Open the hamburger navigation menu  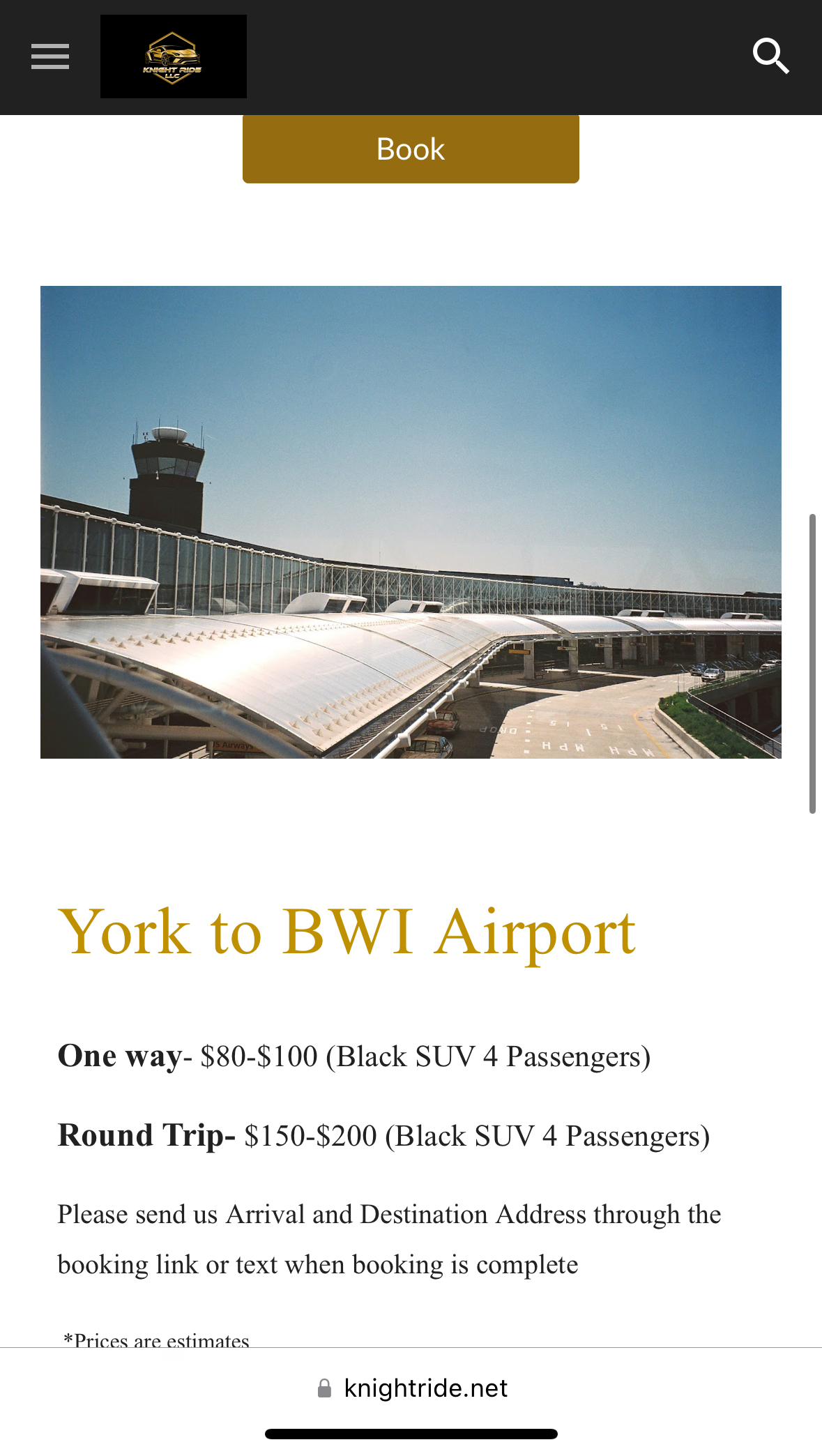[x=50, y=56]
